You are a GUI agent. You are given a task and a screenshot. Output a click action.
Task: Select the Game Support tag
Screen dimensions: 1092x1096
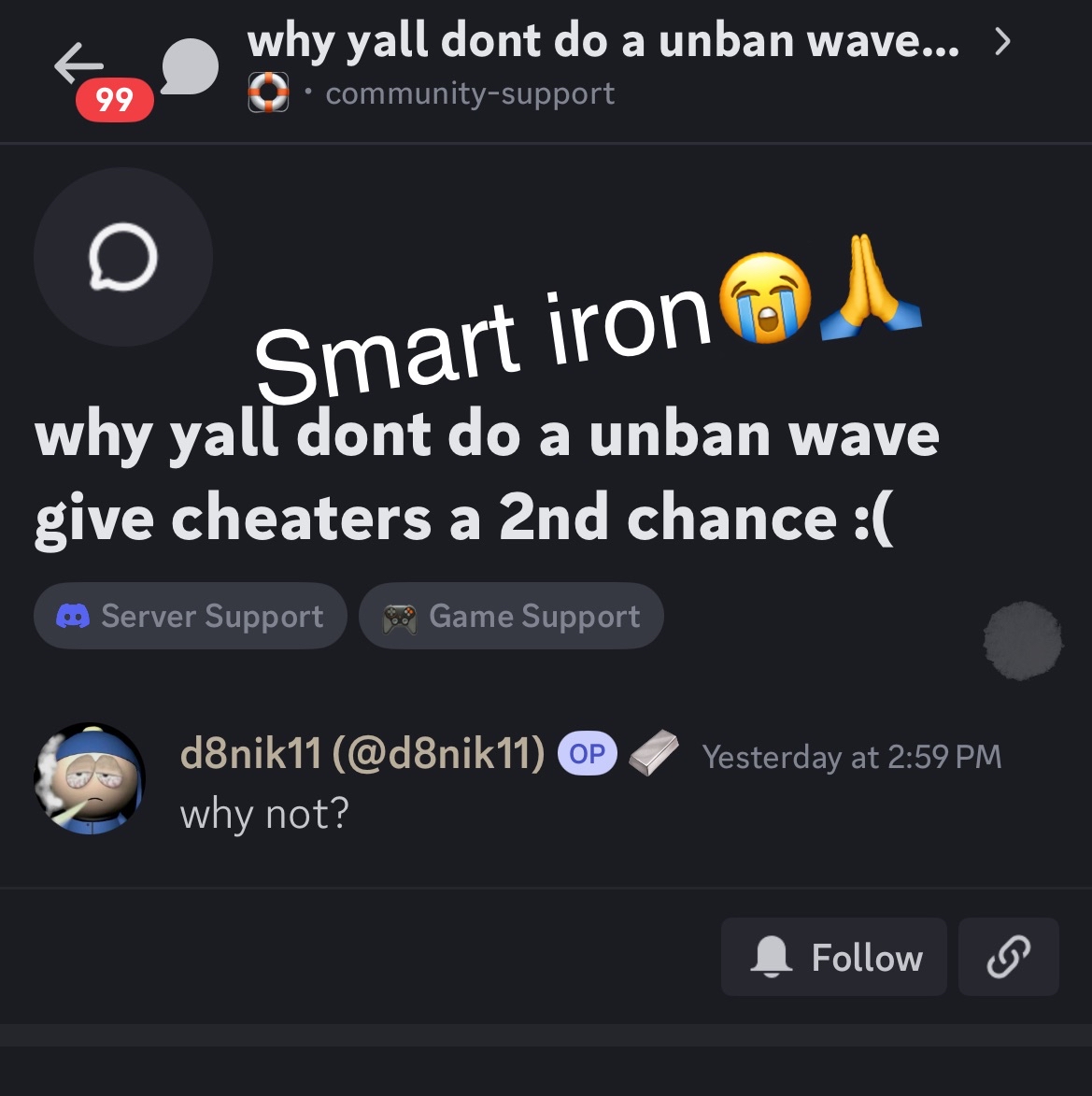coord(511,616)
